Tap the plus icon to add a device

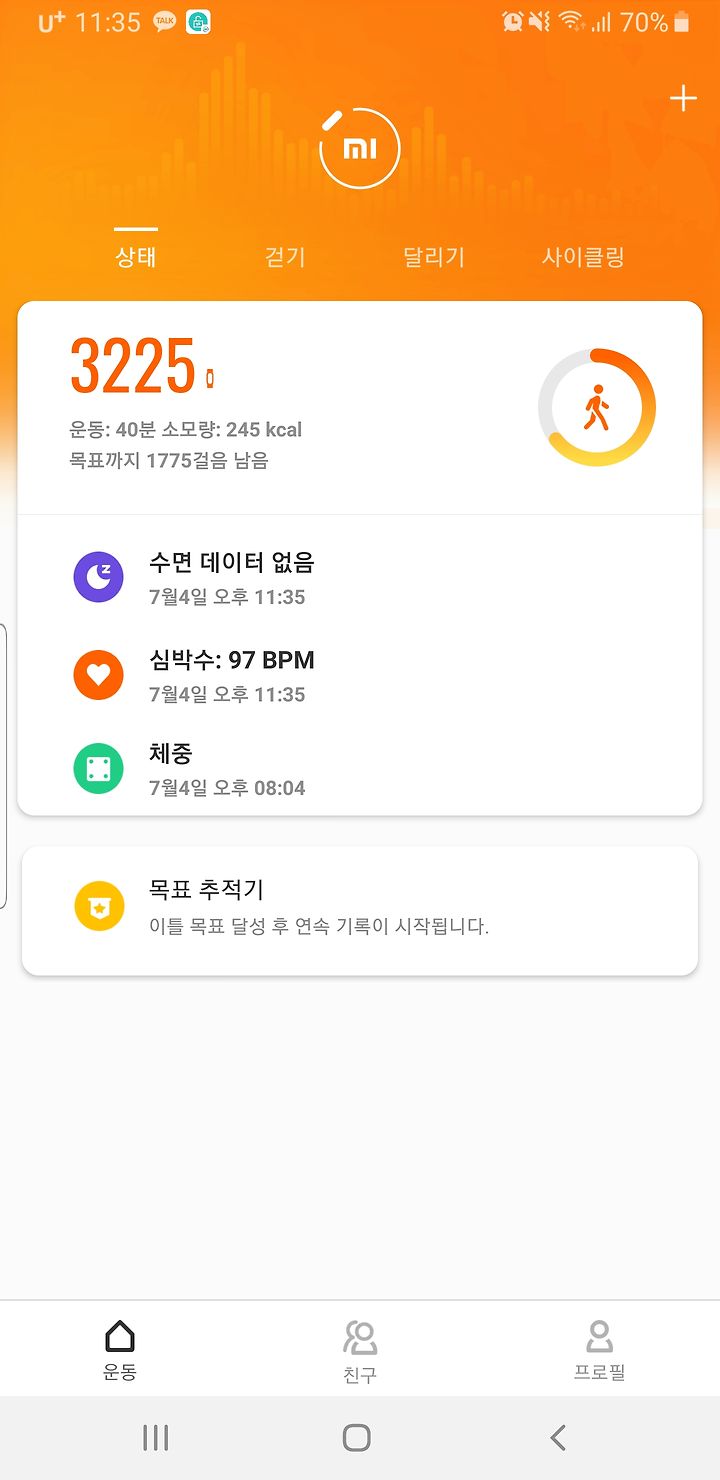coord(683,98)
